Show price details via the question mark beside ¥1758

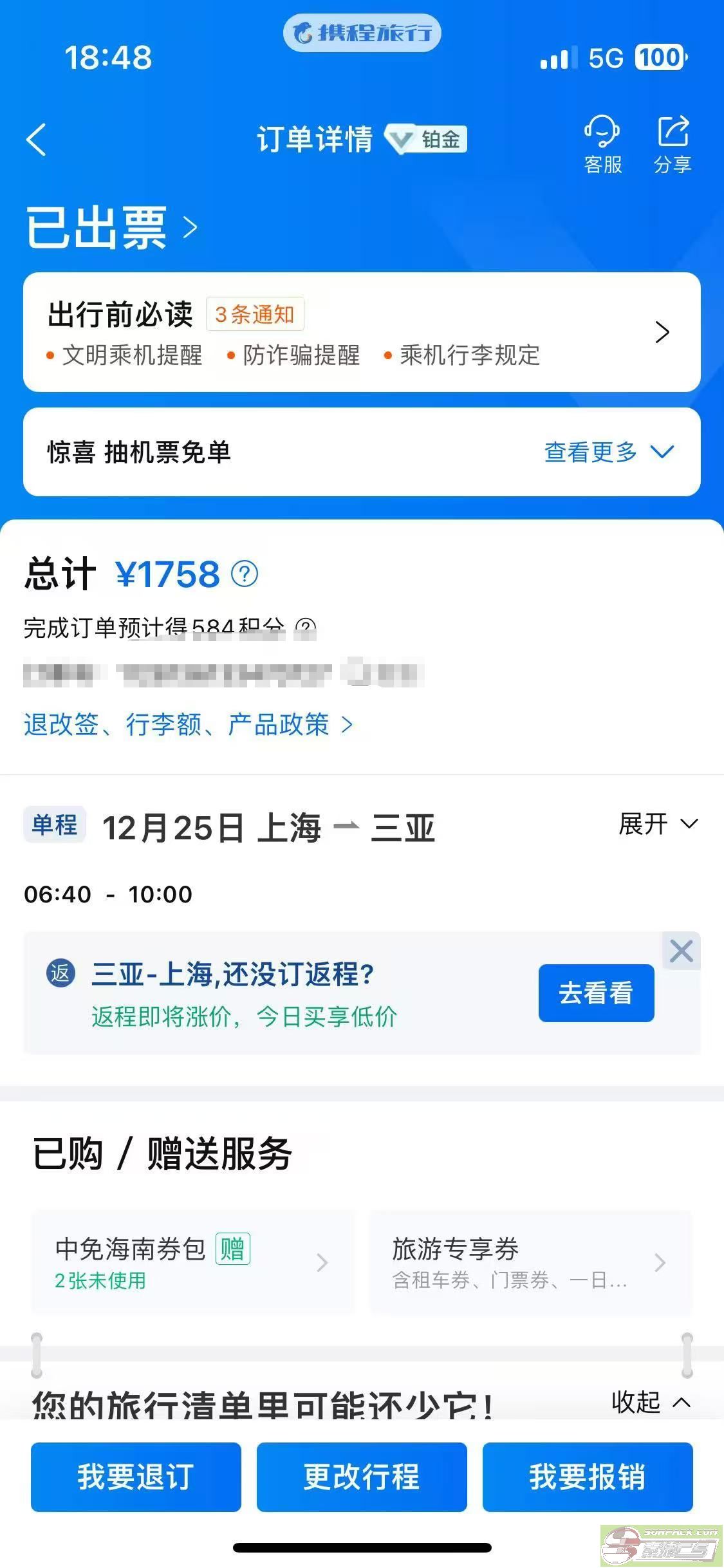coord(245,574)
